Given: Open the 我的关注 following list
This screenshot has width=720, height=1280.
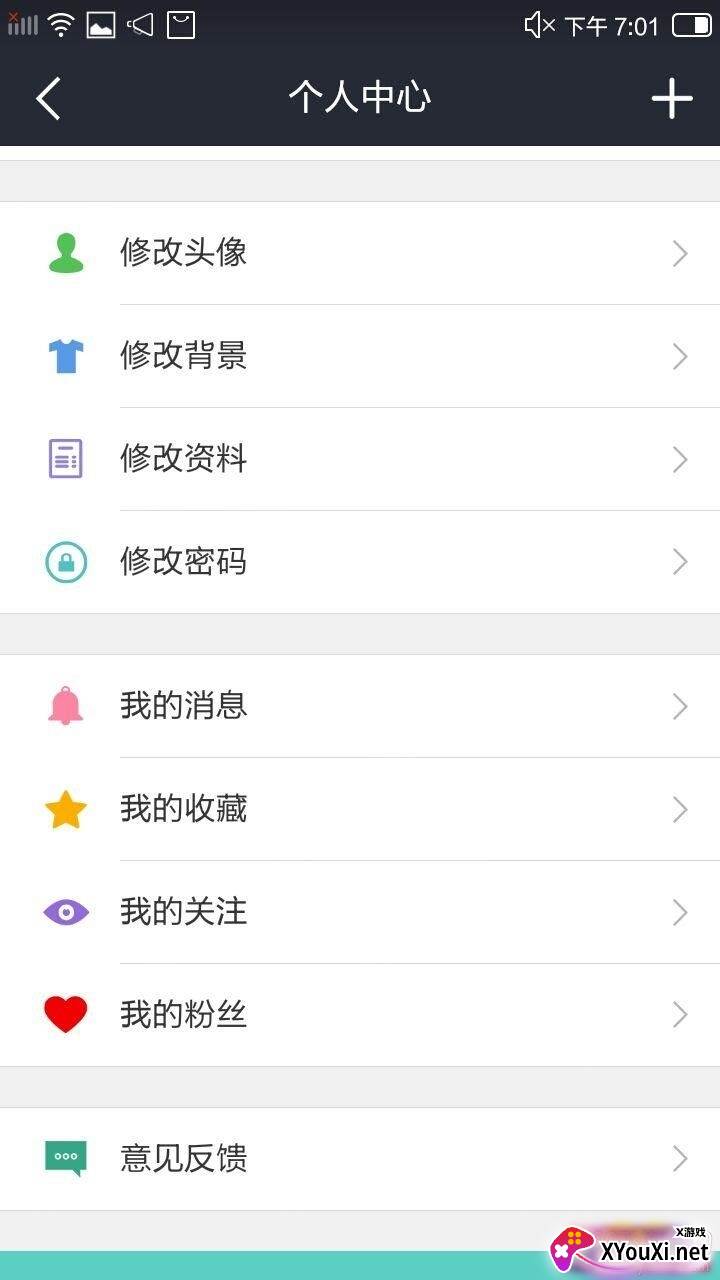Looking at the screenshot, I should click(x=360, y=912).
